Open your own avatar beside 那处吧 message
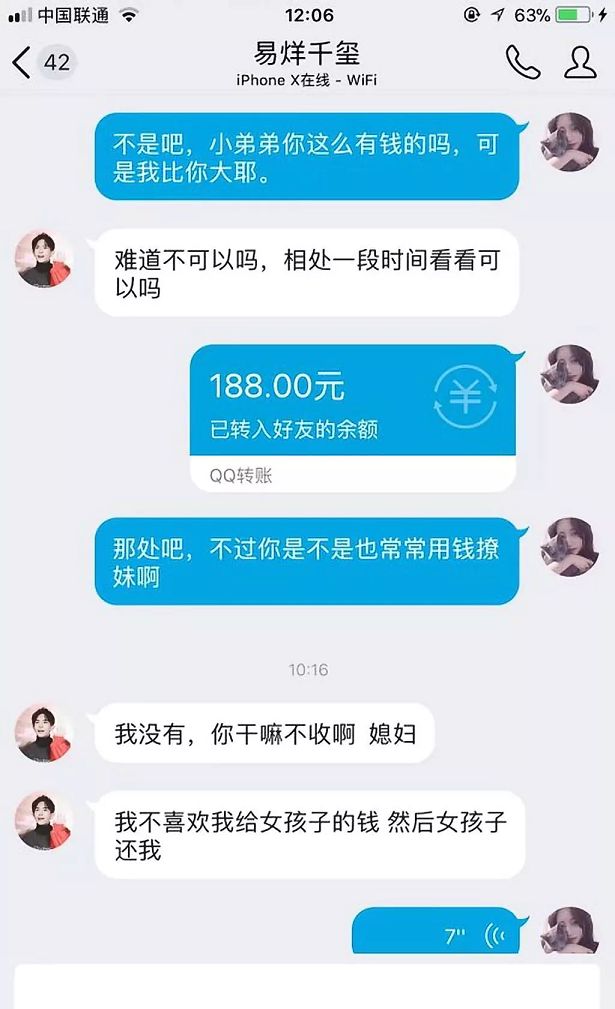The width and height of the screenshot is (615, 1009). pos(569,547)
